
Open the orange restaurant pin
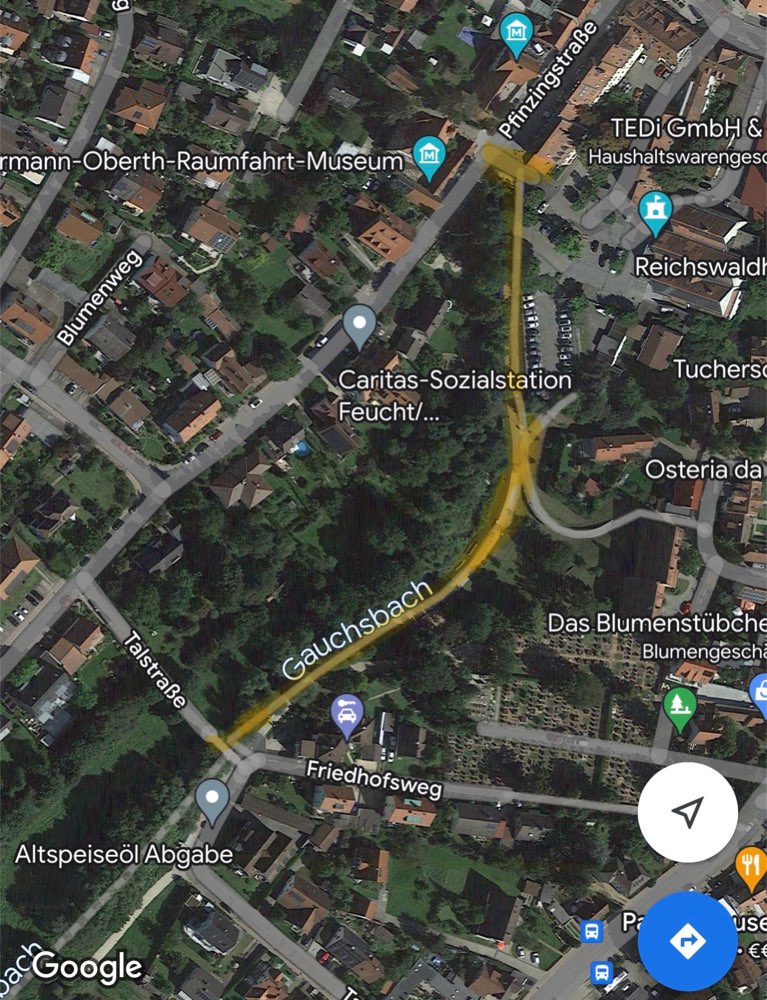750,863
